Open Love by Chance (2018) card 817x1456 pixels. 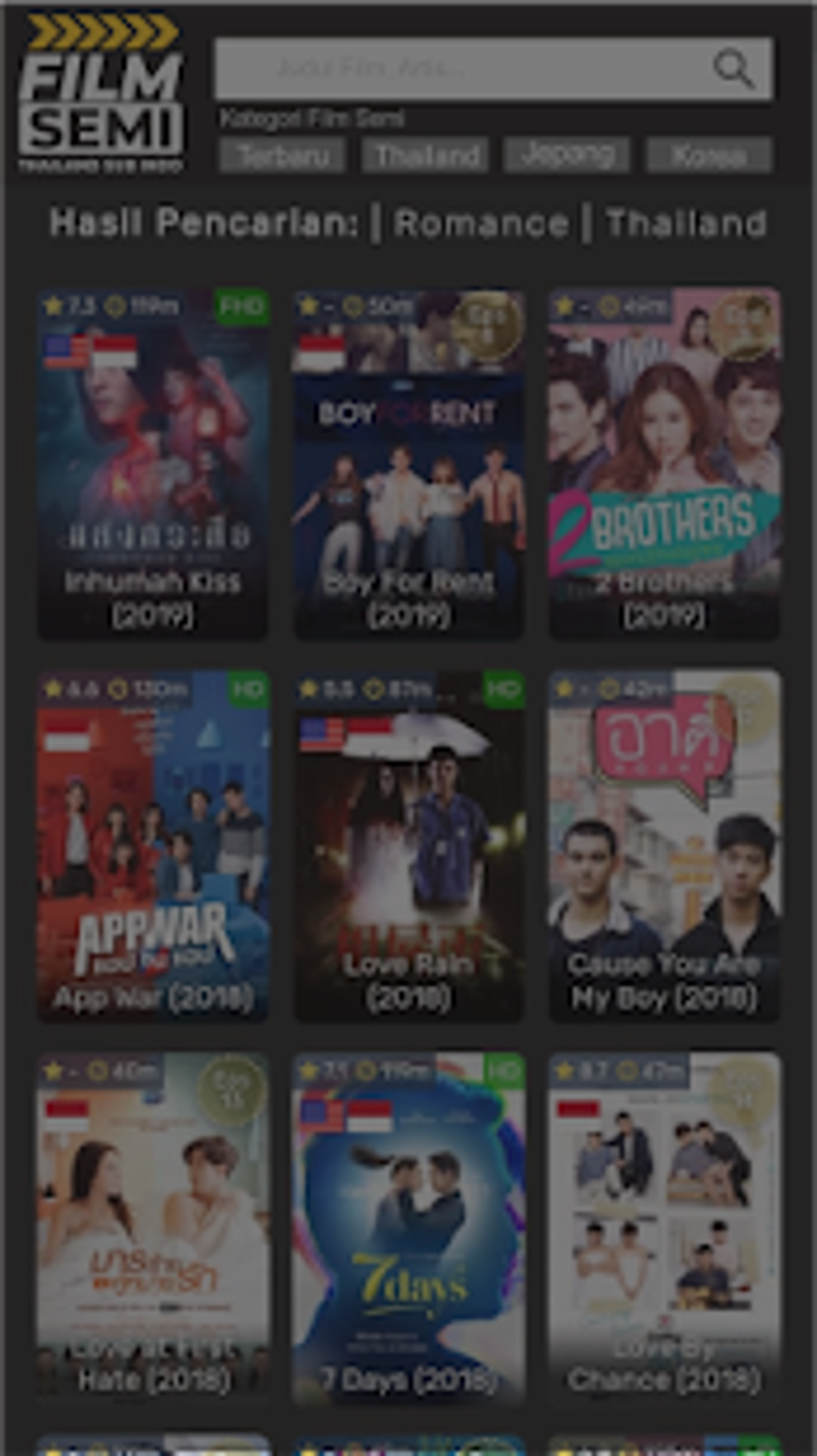[664, 1228]
